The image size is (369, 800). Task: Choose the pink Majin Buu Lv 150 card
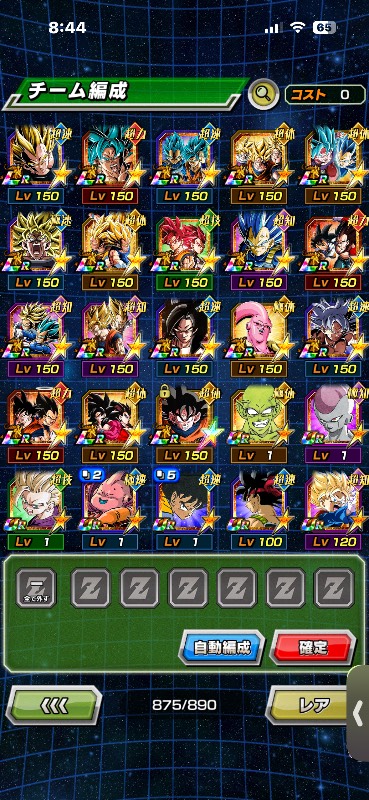(x=260, y=338)
